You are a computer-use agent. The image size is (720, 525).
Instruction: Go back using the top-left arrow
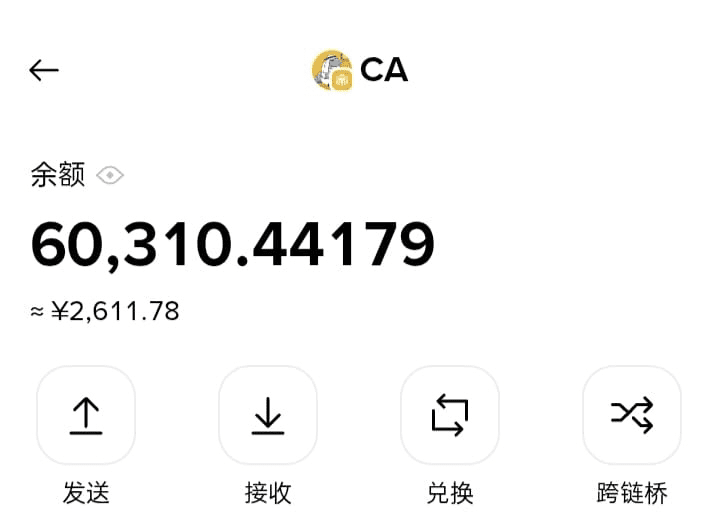coord(44,70)
